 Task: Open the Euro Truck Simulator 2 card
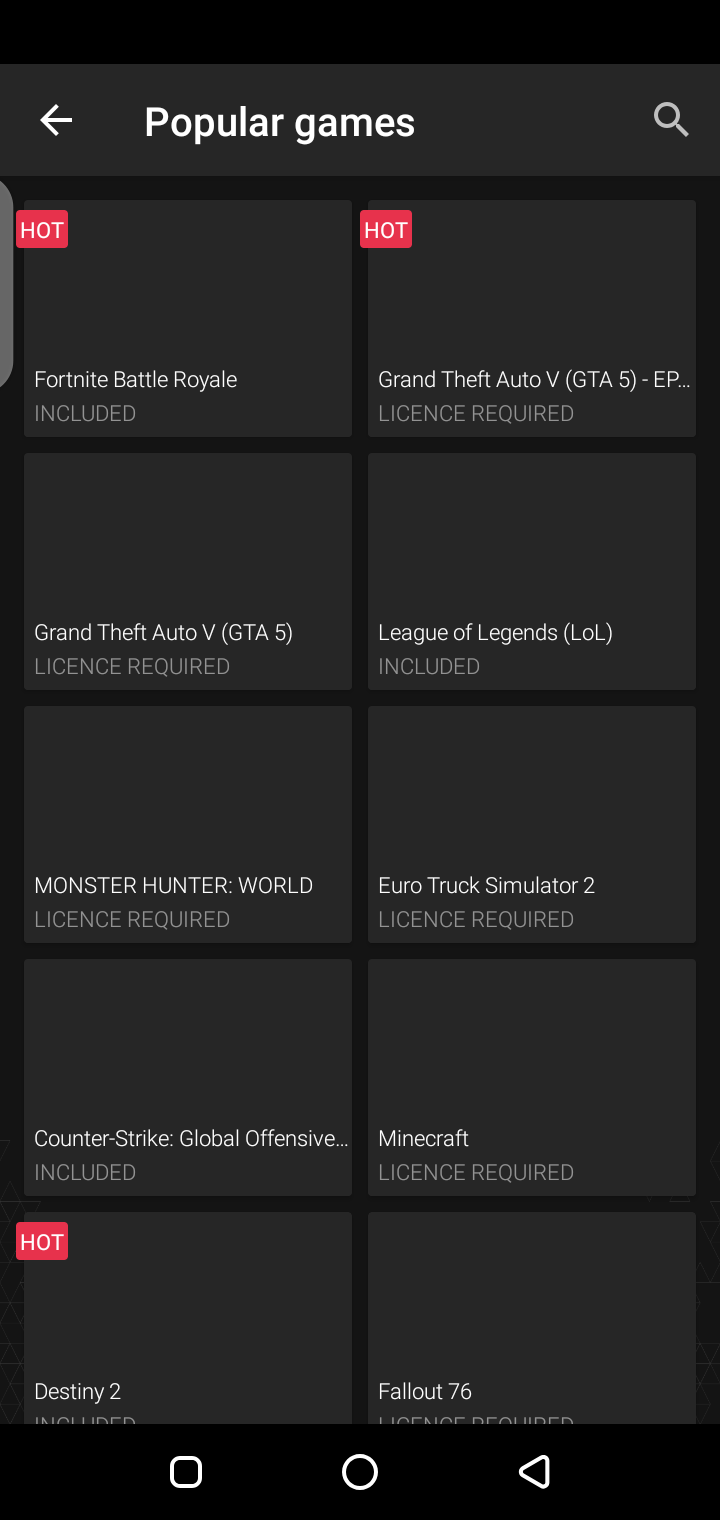(532, 824)
